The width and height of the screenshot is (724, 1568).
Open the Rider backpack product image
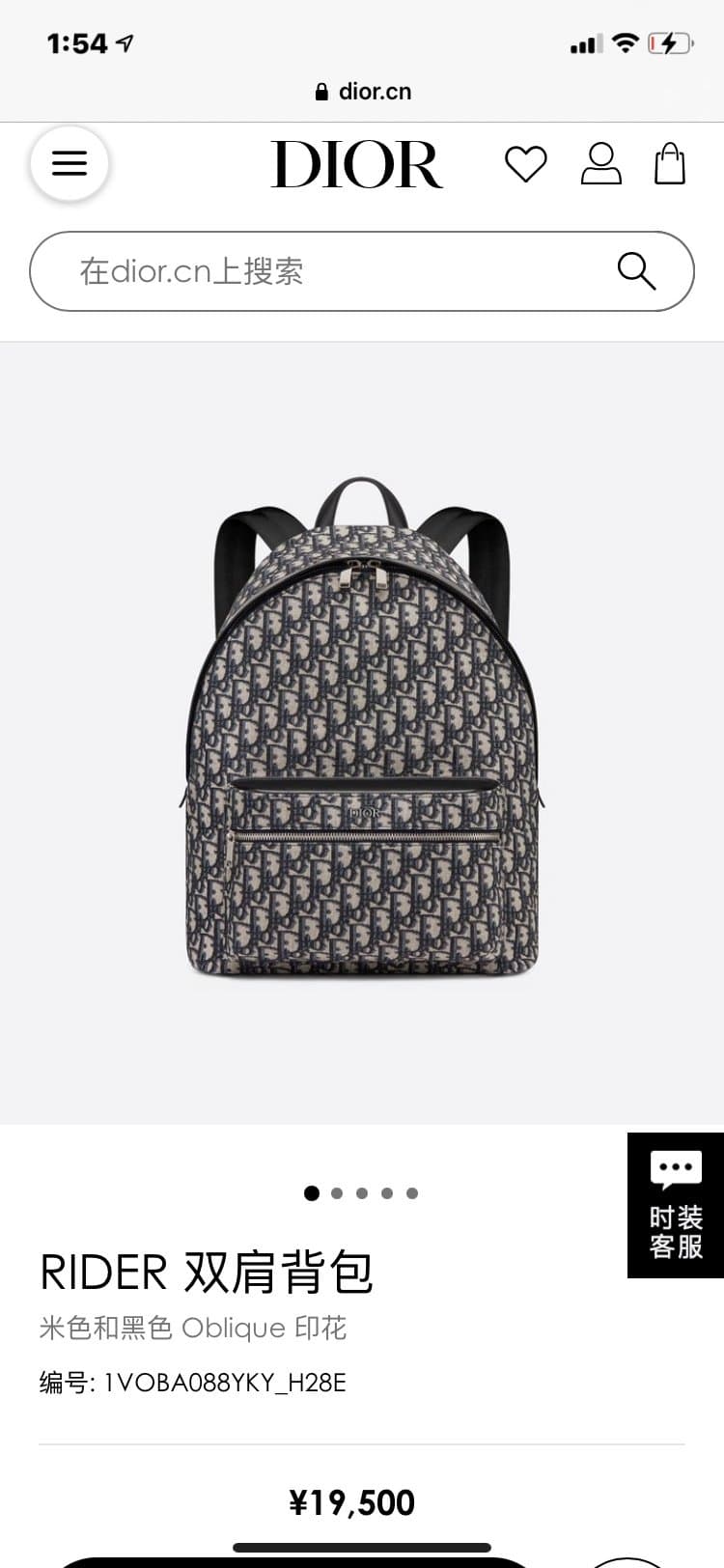[362, 727]
